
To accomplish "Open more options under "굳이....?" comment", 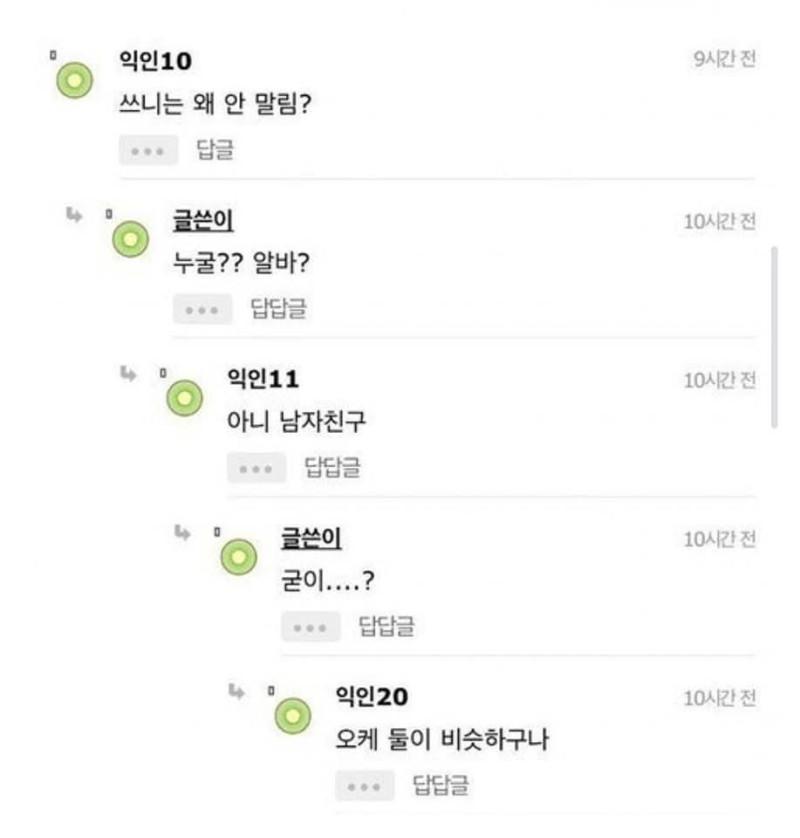I will click(x=310, y=627).
